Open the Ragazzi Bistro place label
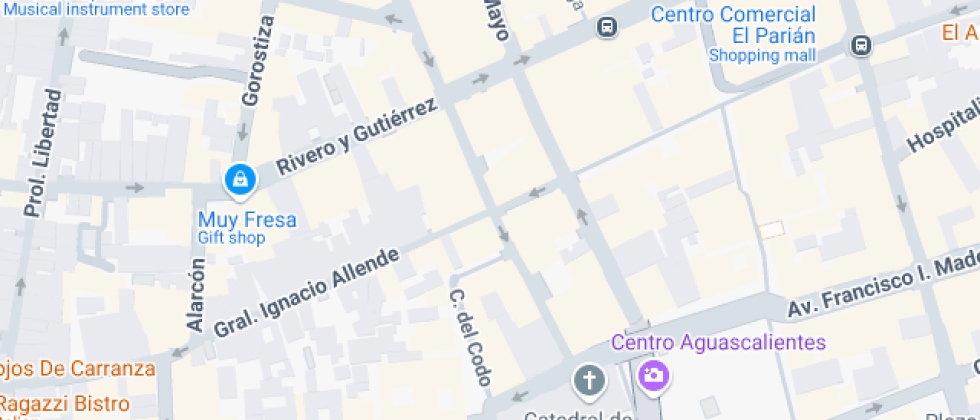Image resolution: width=980 pixels, height=420 pixels. [64, 404]
